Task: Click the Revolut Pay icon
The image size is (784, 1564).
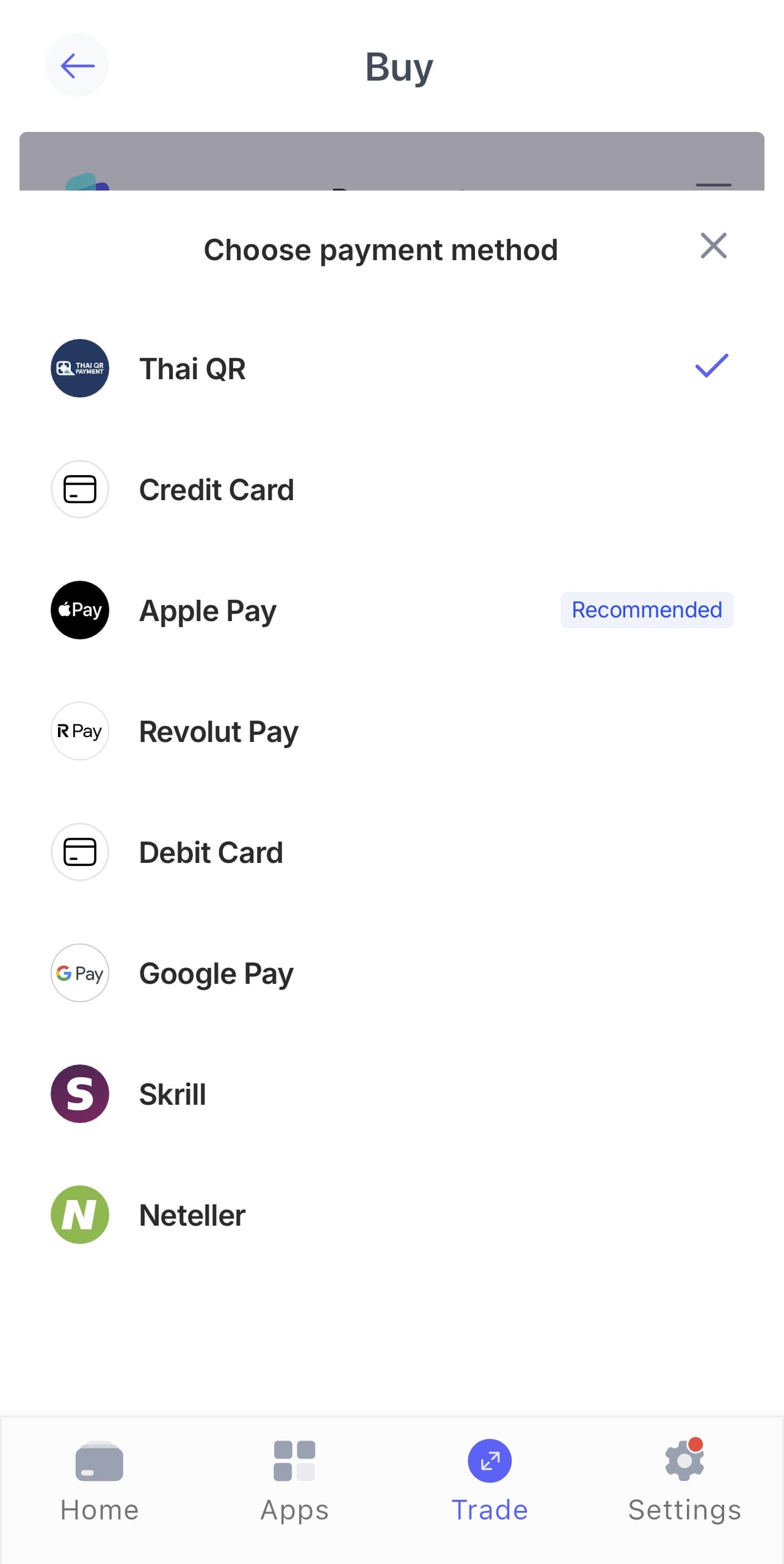Action: [x=79, y=730]
